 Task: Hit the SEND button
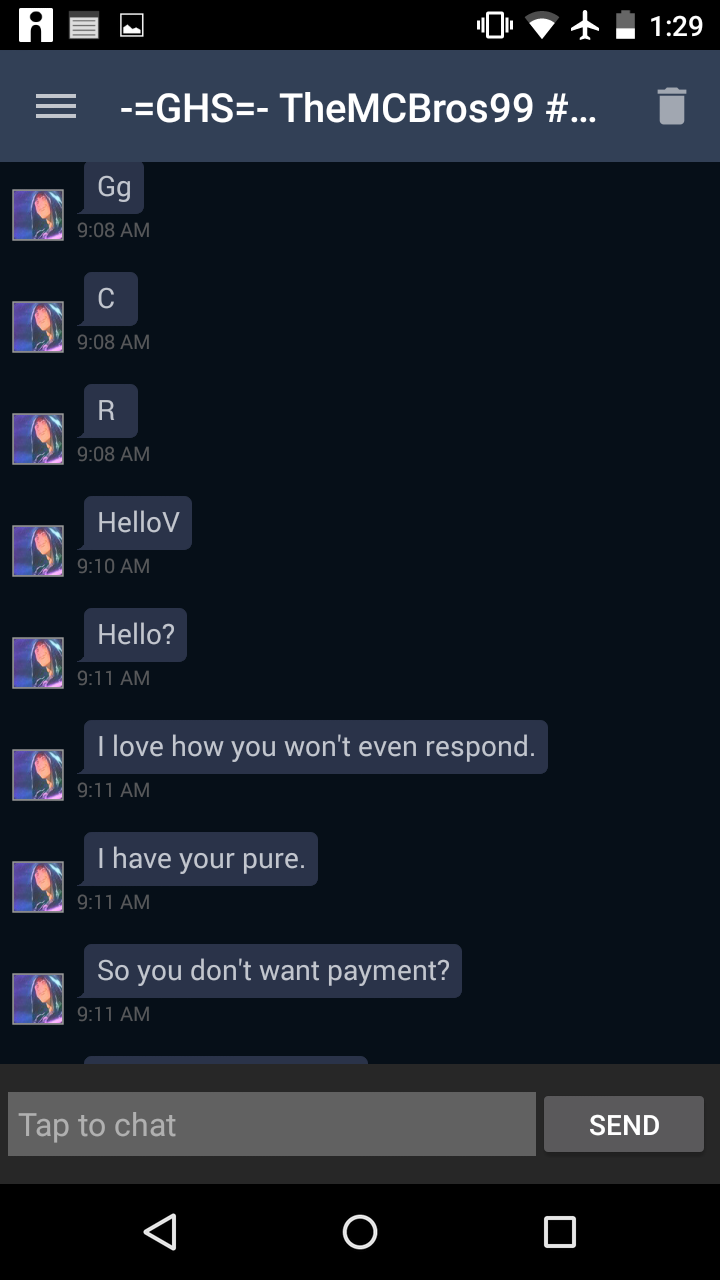624,1125
